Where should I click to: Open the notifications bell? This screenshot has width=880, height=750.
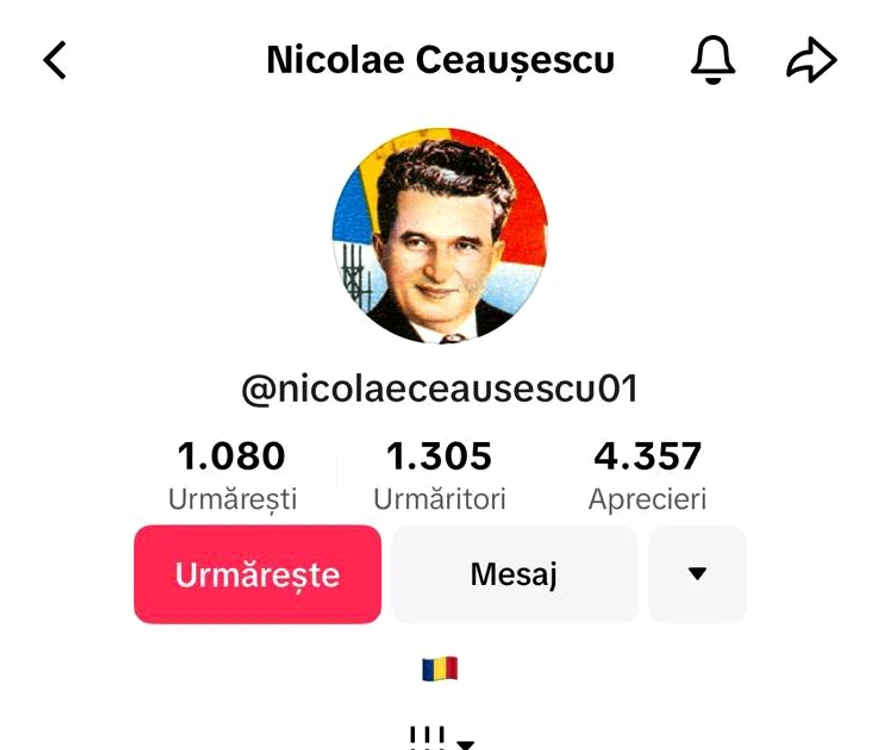click(713, 61)
